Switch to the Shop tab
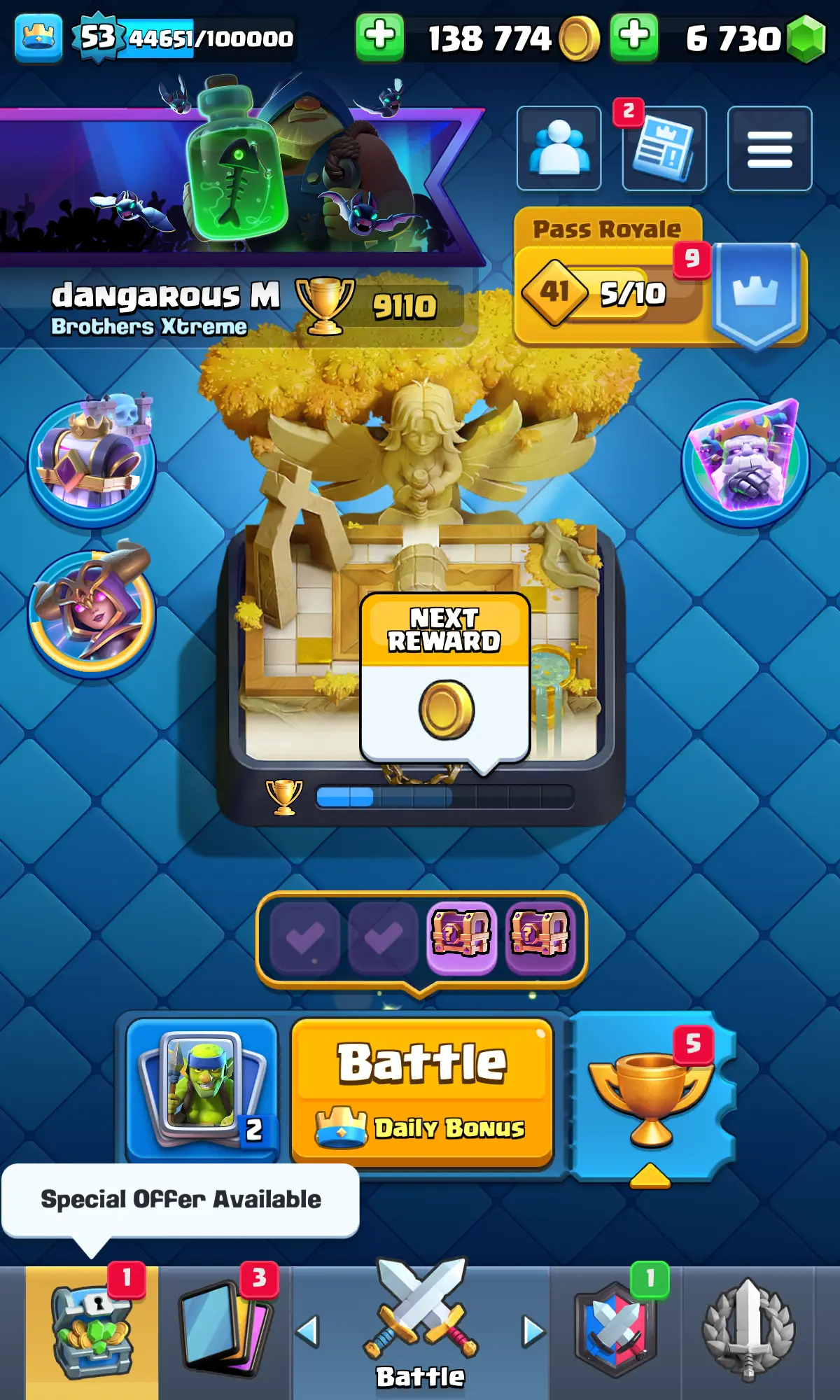 click(x=91, y=1330)
